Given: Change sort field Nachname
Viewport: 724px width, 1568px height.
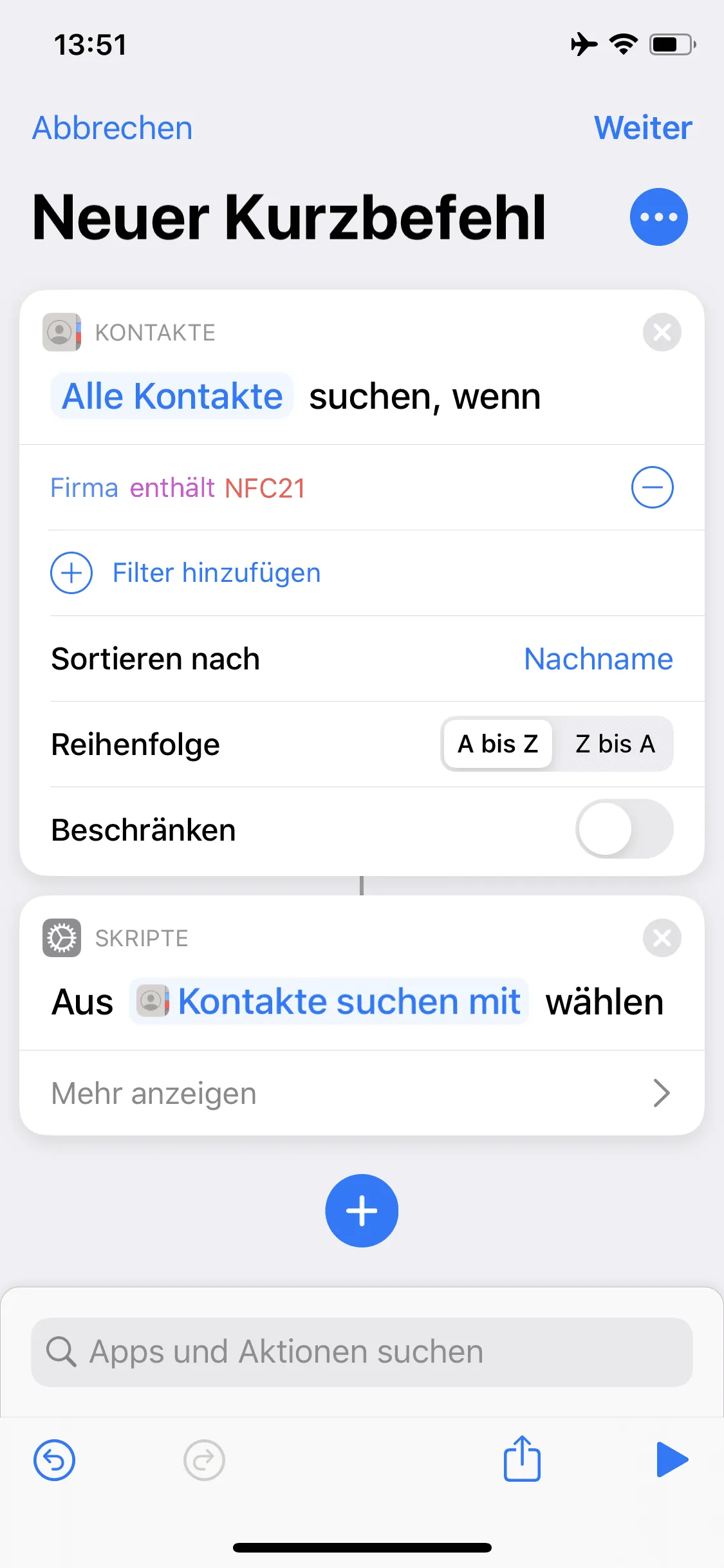Looking at the screenshot, I should pos(598,658).
